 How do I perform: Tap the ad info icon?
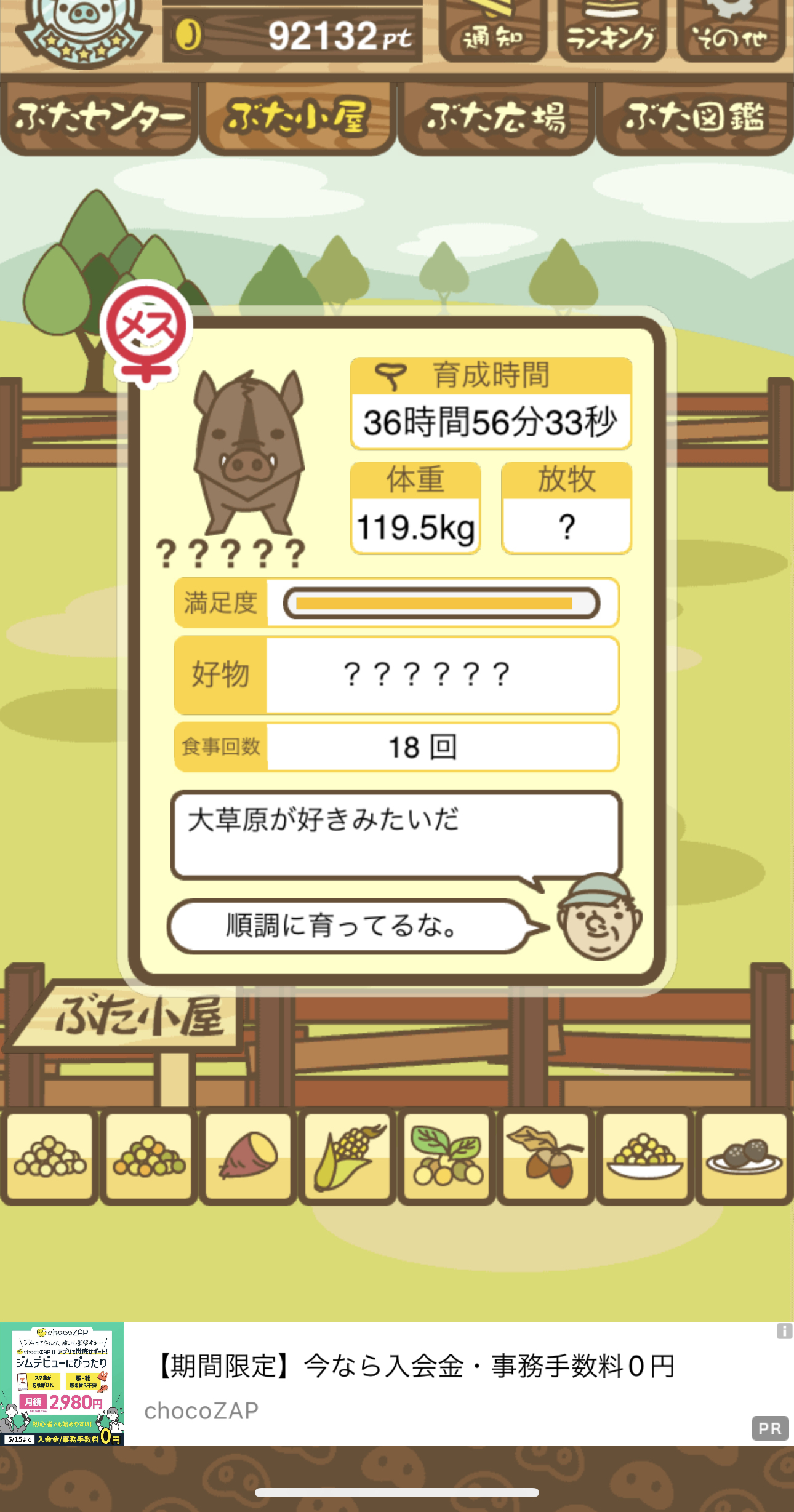coord(784,1332)
